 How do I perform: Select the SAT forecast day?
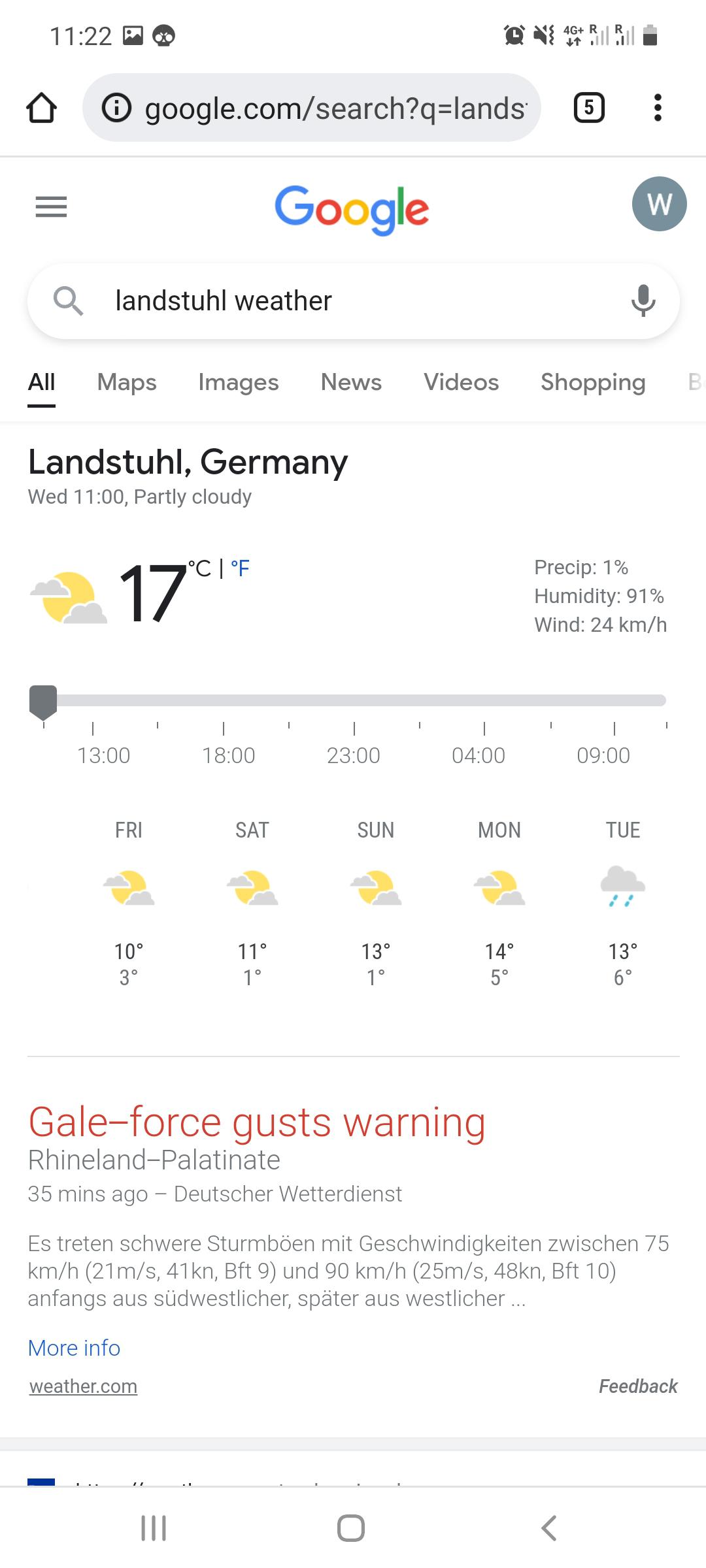pos(252,903)
